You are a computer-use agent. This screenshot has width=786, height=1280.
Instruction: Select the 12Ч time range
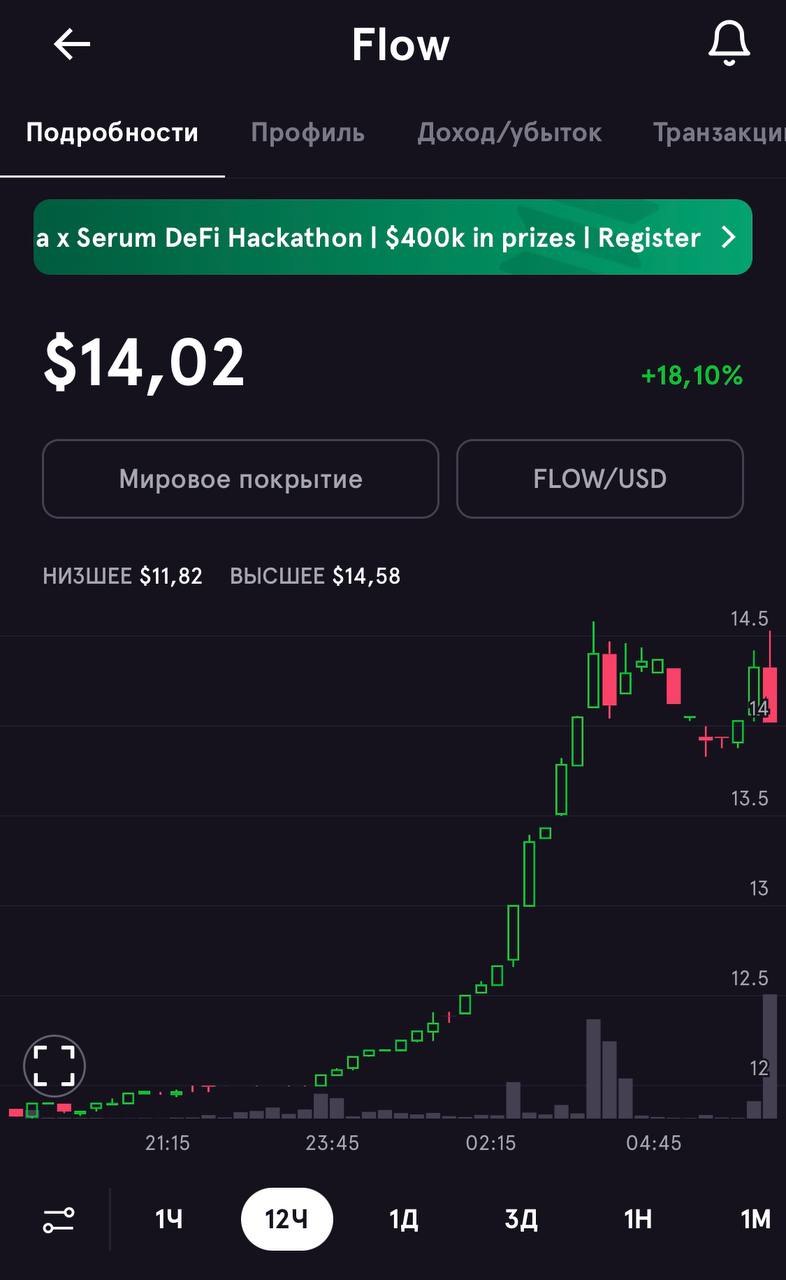[x=286, y=1219]
